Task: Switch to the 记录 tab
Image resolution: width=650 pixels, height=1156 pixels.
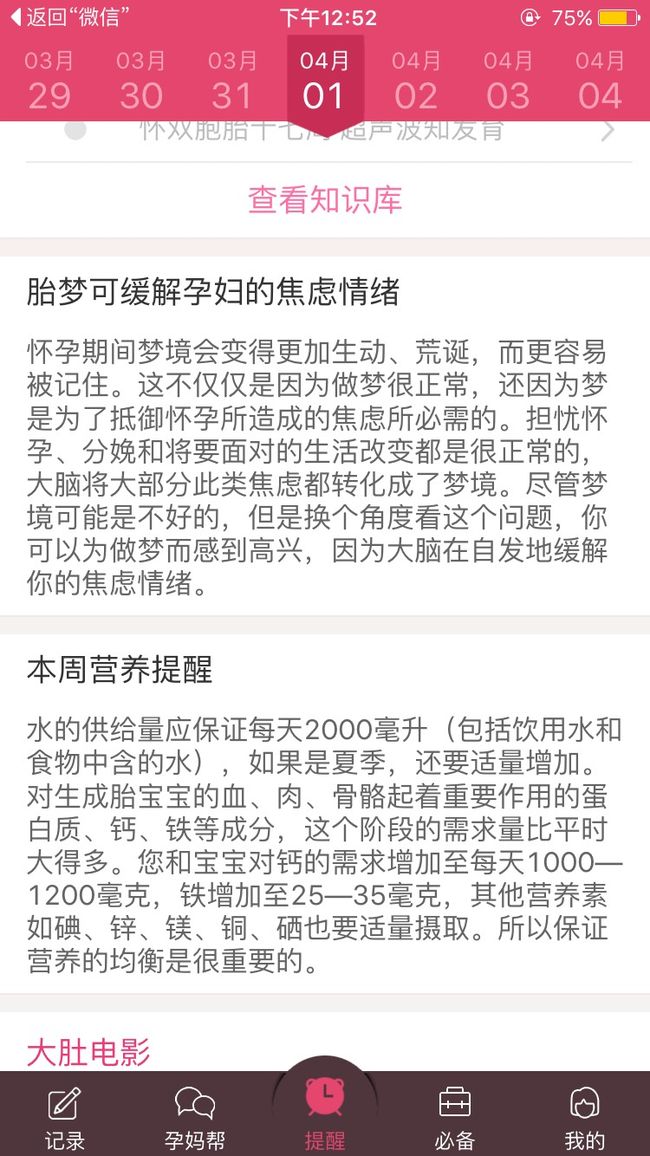Action: point(65,1116)
